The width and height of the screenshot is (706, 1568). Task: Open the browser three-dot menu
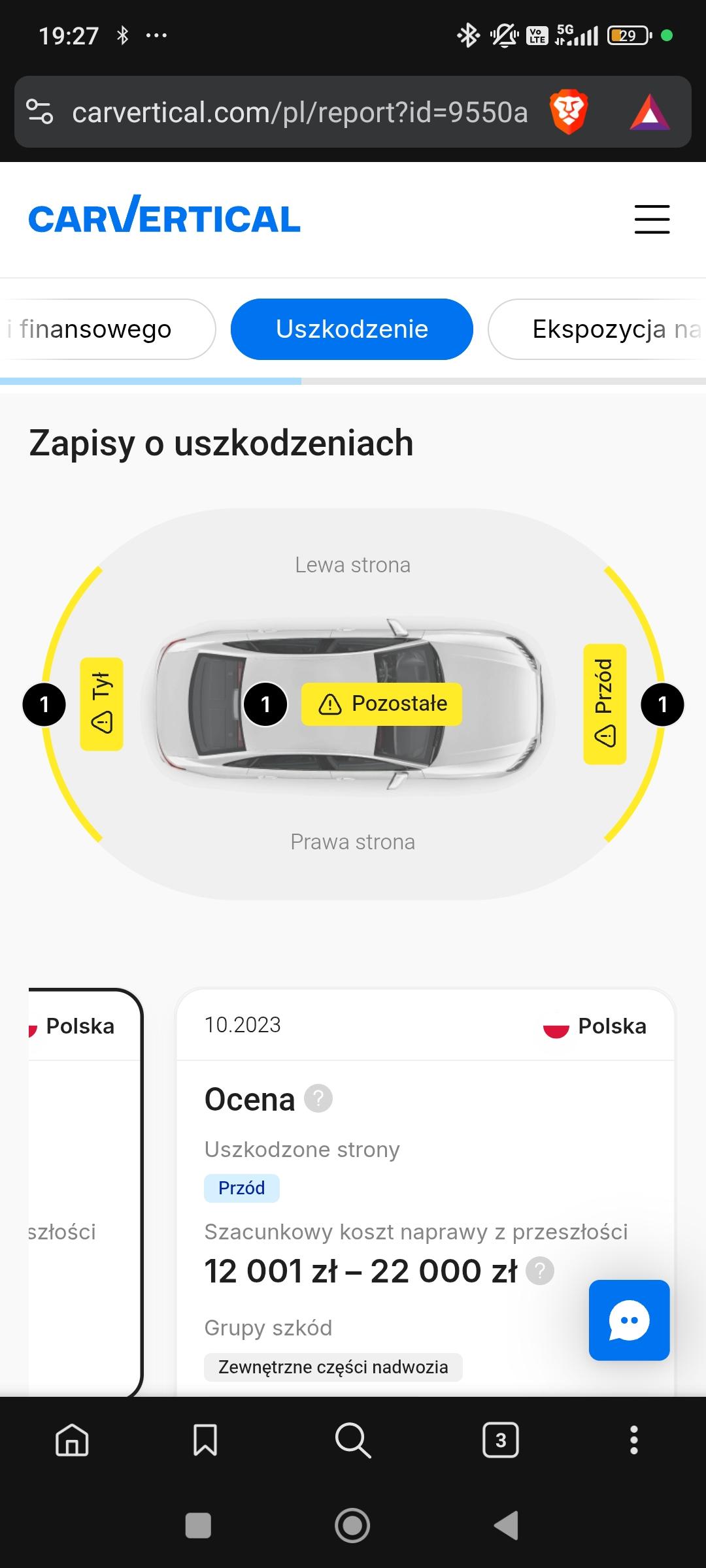coord(633,1439)
